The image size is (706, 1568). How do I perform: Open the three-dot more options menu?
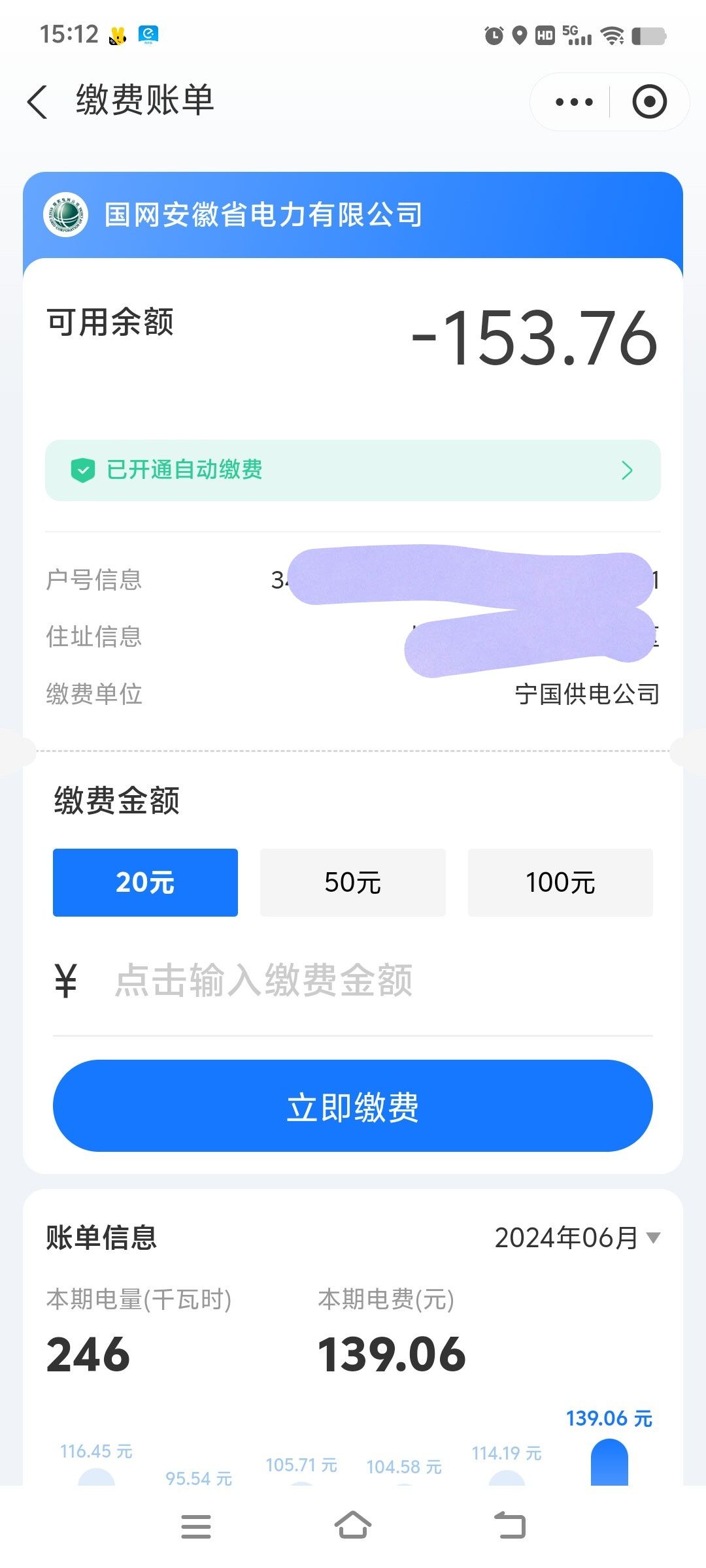click(573, 102)
